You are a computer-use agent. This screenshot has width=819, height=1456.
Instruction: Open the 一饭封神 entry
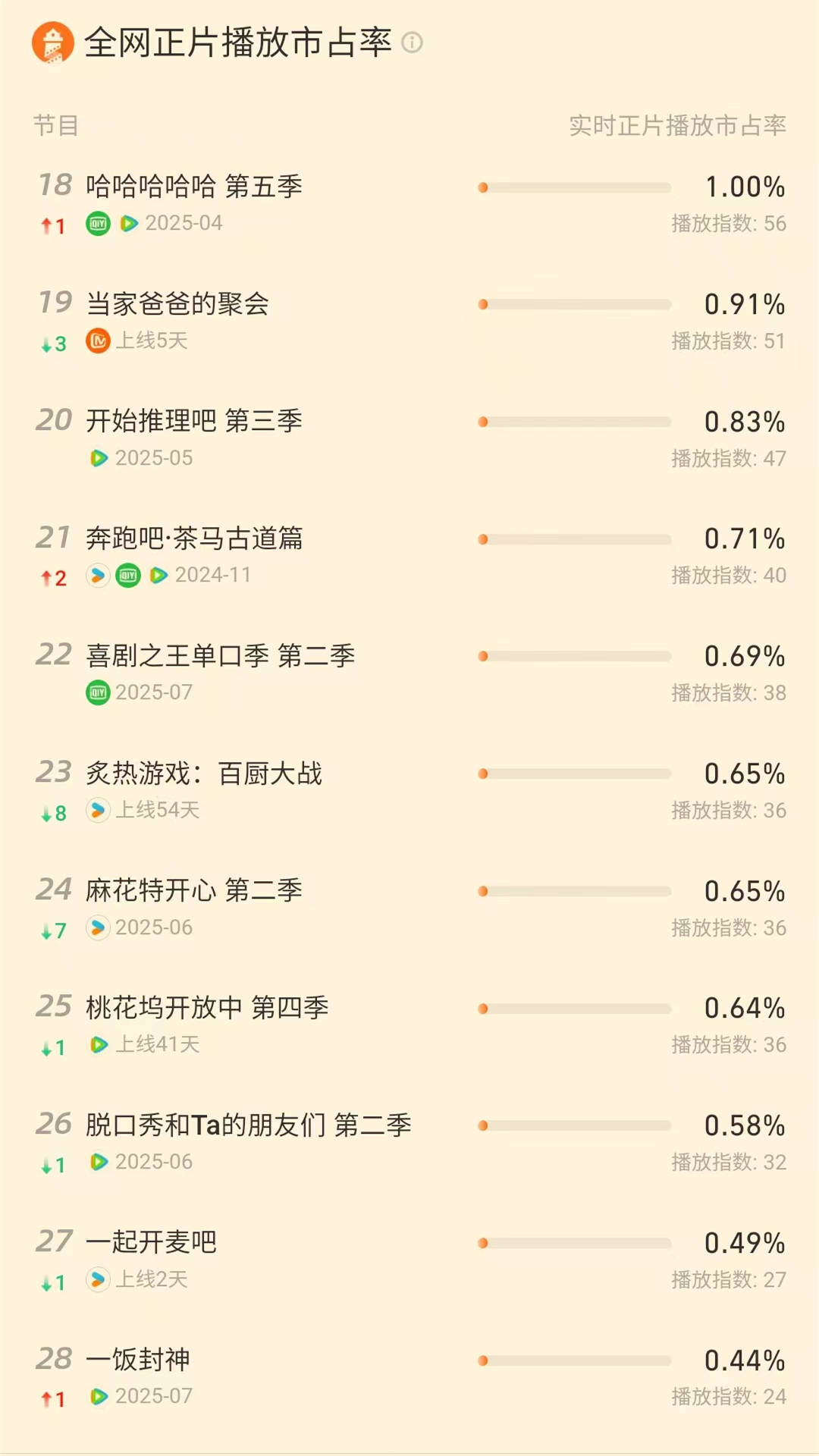click(138, 1360)
